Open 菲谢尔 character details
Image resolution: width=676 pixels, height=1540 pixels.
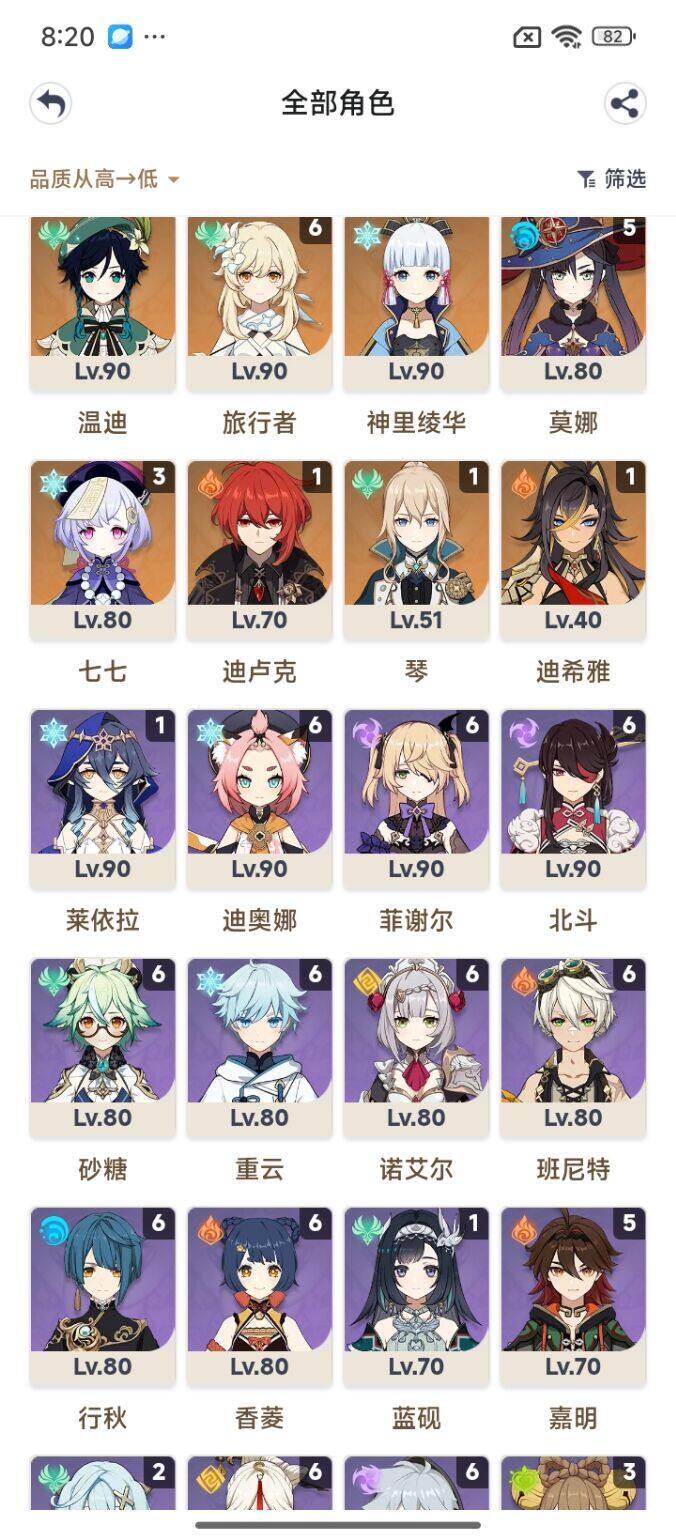[416, 799]
